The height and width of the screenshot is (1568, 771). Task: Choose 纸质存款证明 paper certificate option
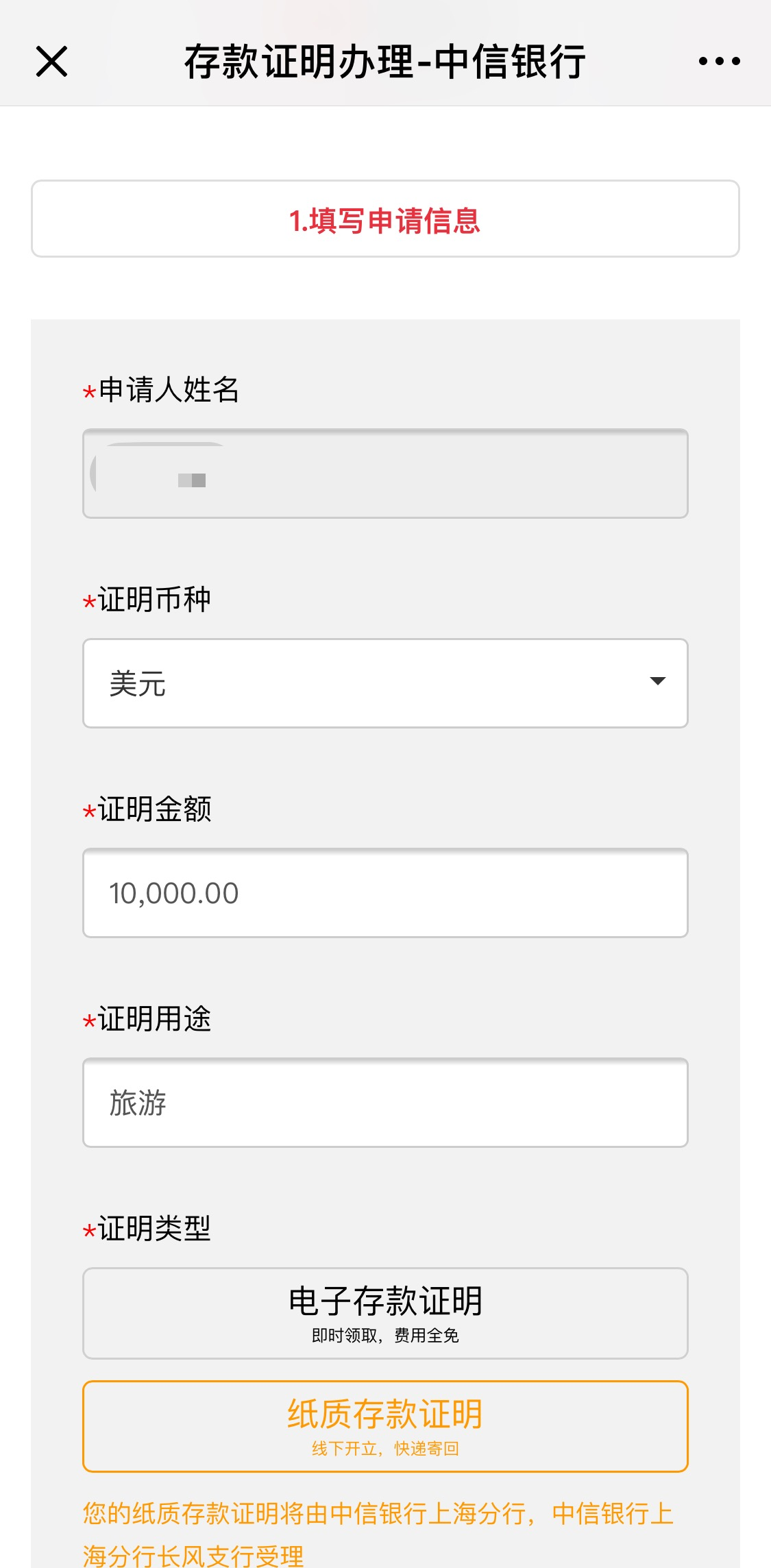pyautogui.click(x=385, y=1426)
